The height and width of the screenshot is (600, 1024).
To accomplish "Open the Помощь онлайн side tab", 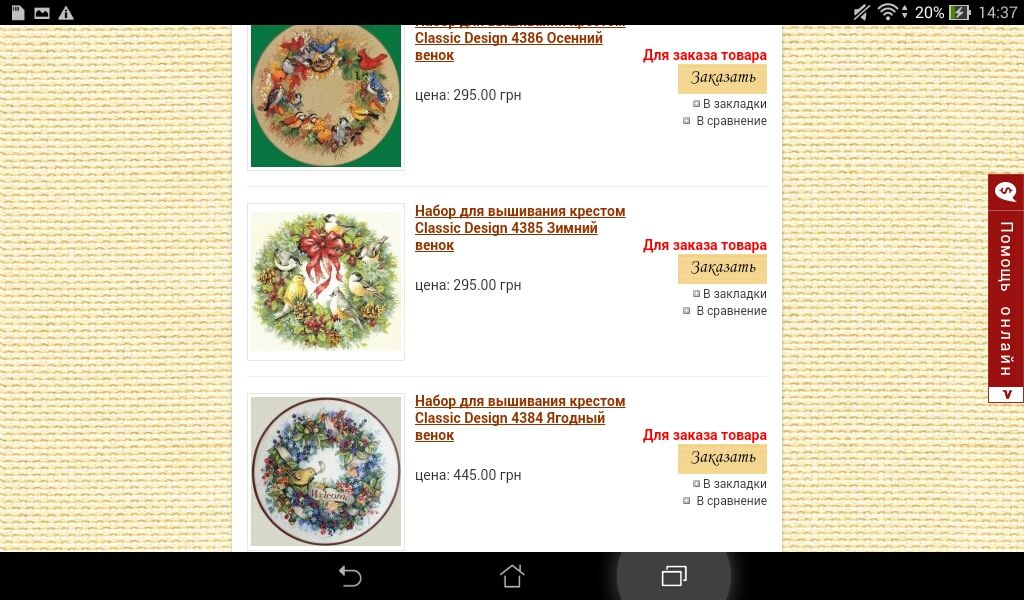I will 1005,288.
